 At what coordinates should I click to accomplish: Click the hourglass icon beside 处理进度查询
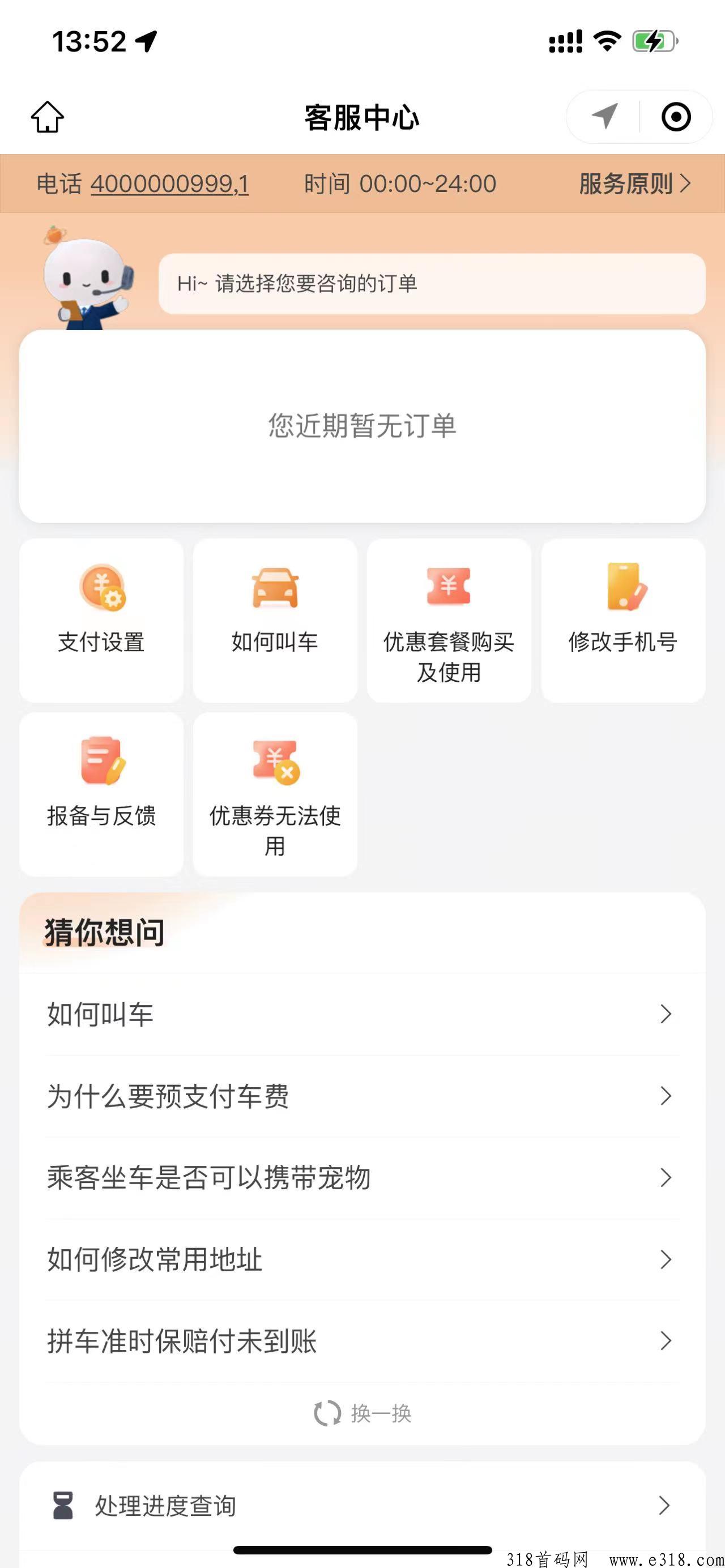[x=62, y=1504]
